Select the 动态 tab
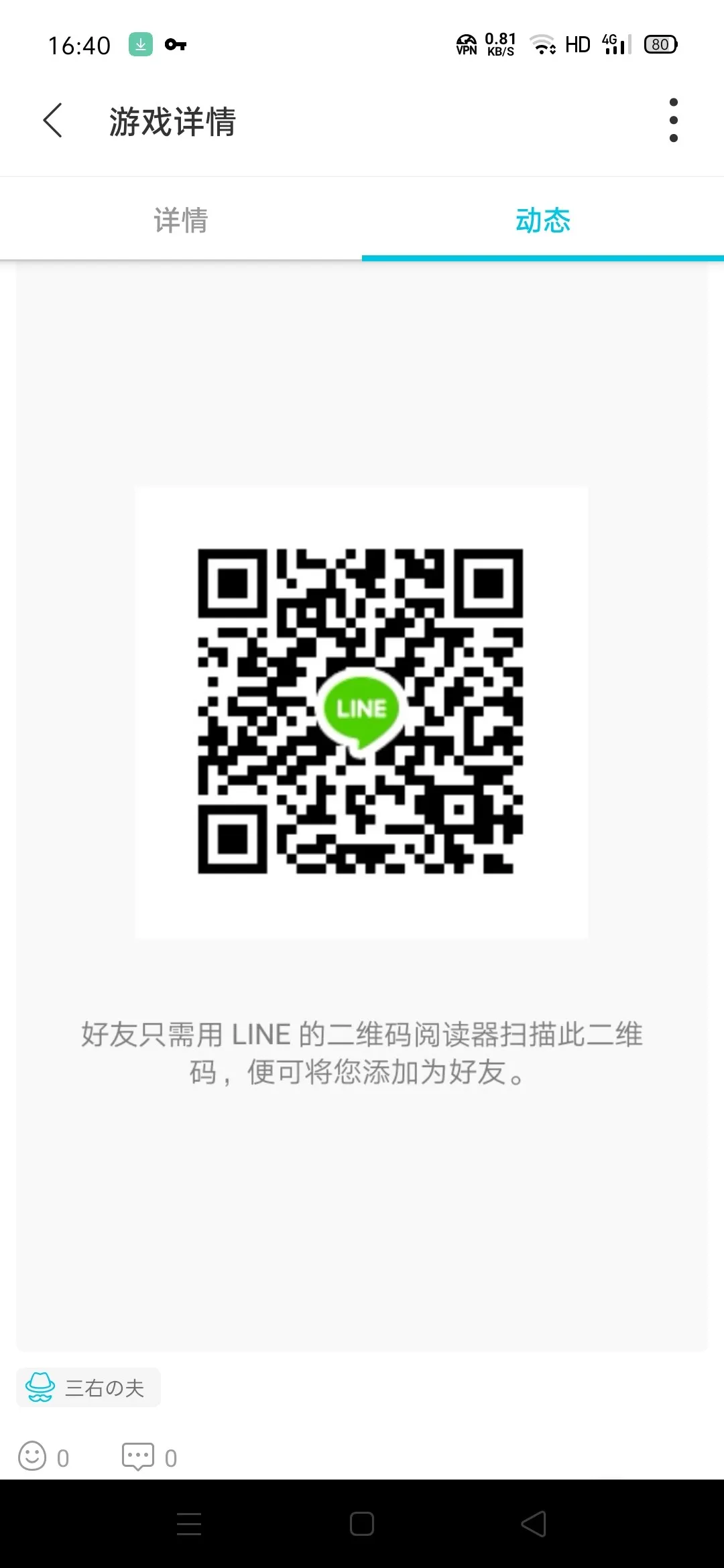 click(542, 220)
